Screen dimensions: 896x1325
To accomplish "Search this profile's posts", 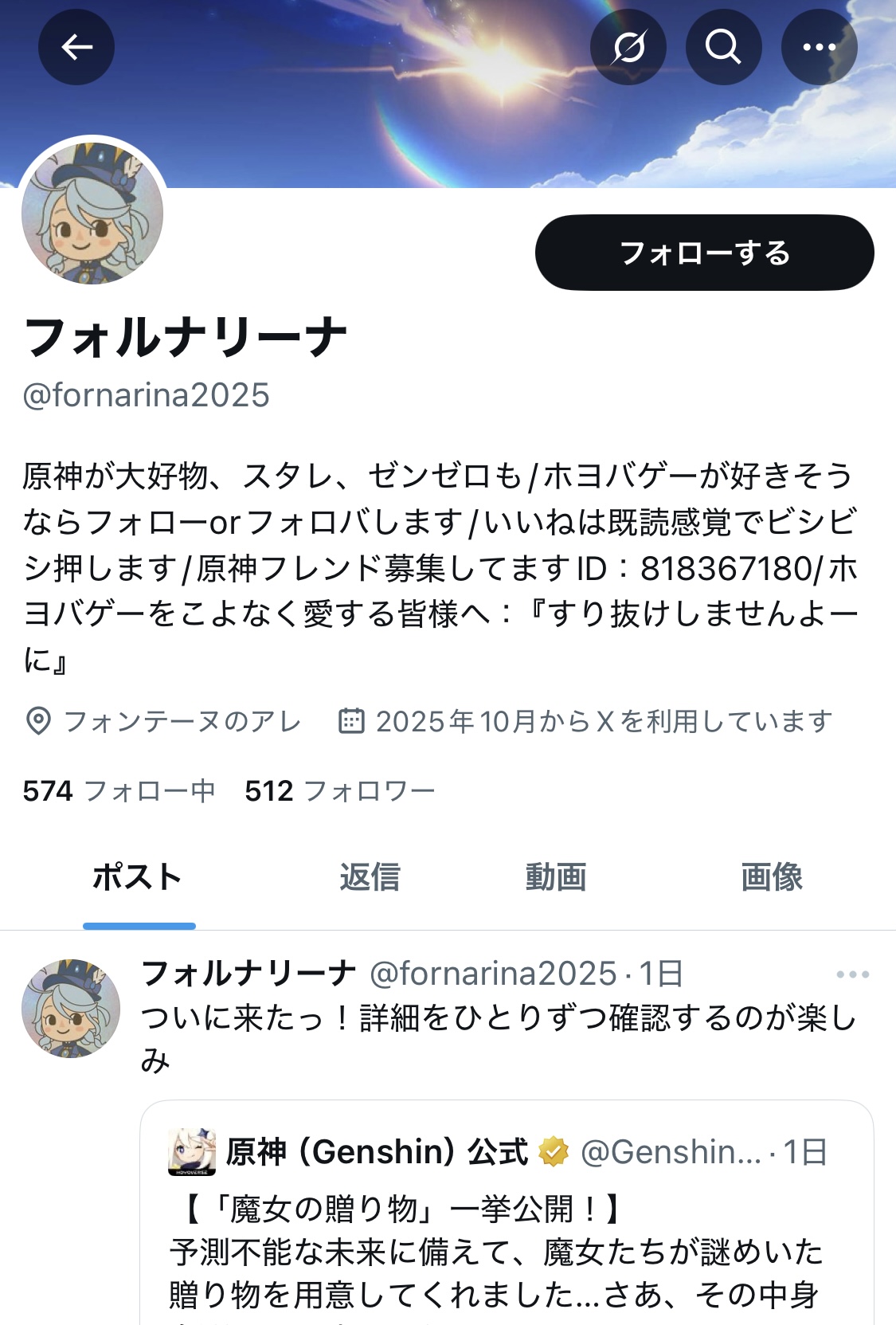I will click(x=723, y=48).
